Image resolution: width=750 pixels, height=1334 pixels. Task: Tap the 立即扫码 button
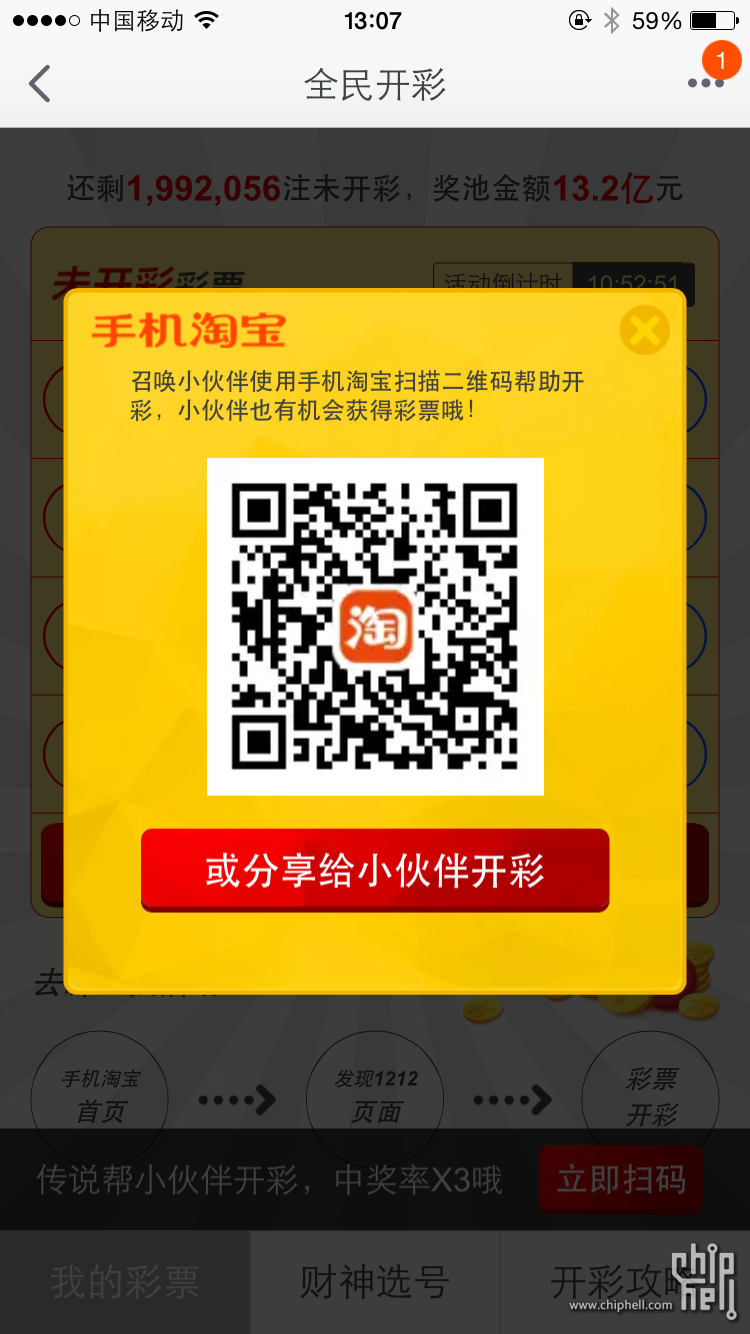tap(621, 1180)
